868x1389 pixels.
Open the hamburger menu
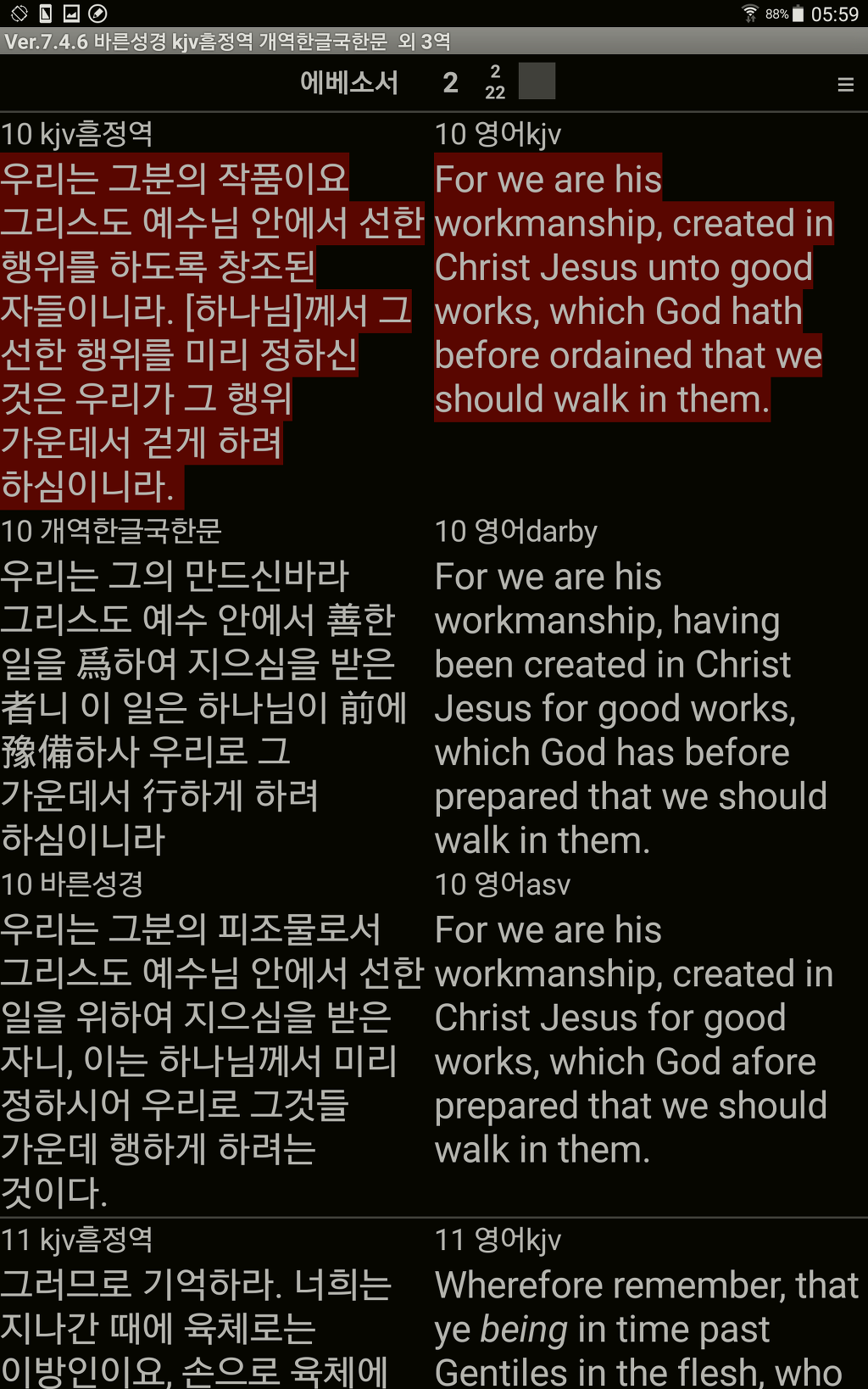click(845, 84)
